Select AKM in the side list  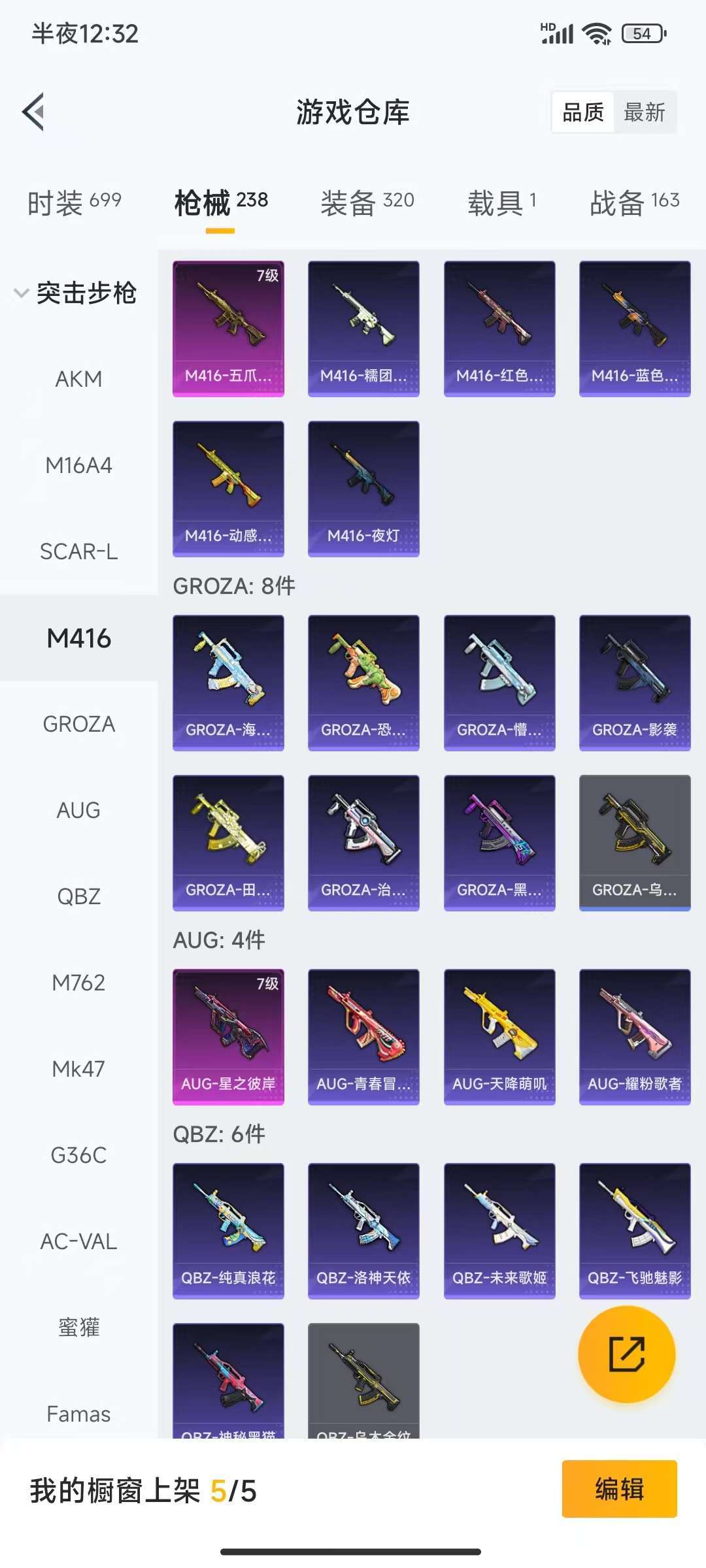(78, 379)
